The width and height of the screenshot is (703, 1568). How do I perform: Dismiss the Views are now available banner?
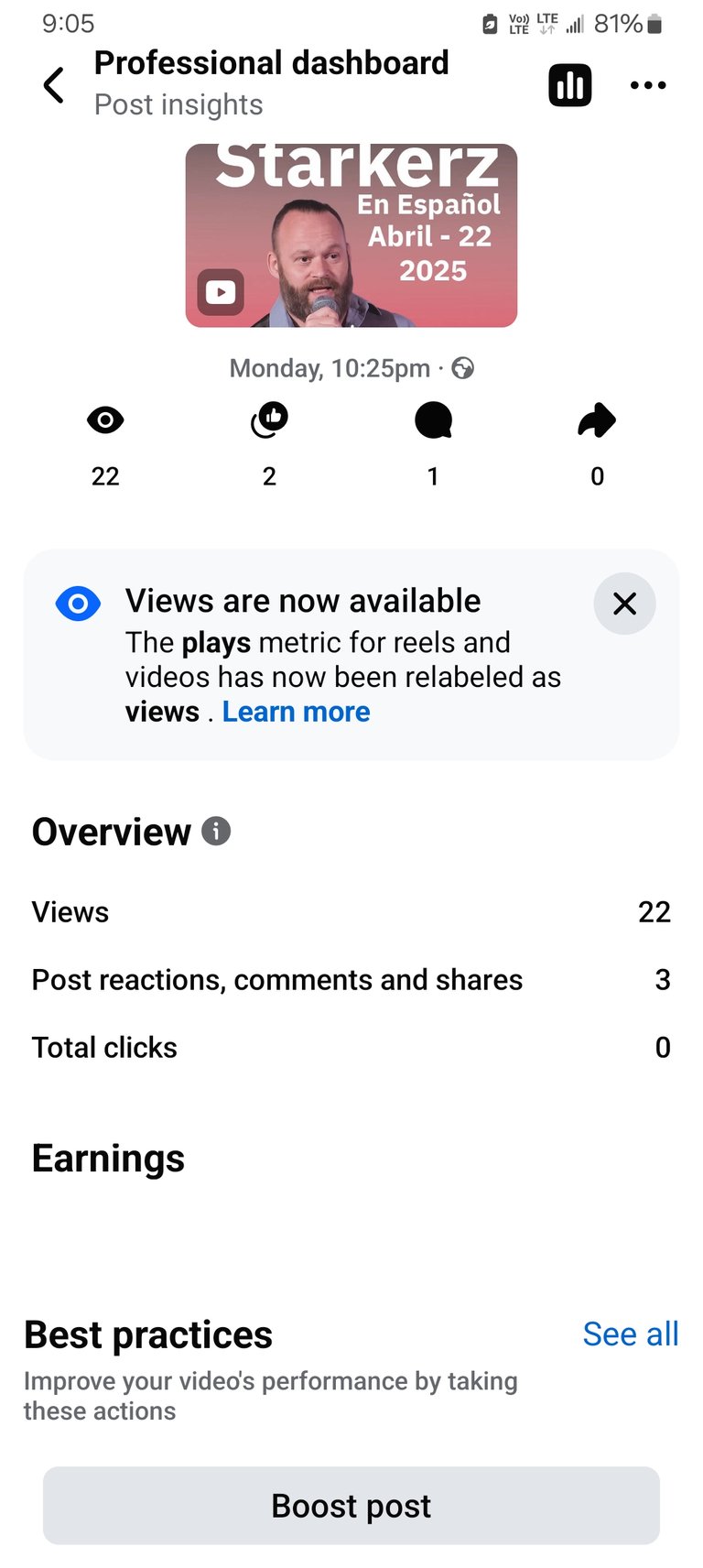pyautogui.click(x=624, y=604)
